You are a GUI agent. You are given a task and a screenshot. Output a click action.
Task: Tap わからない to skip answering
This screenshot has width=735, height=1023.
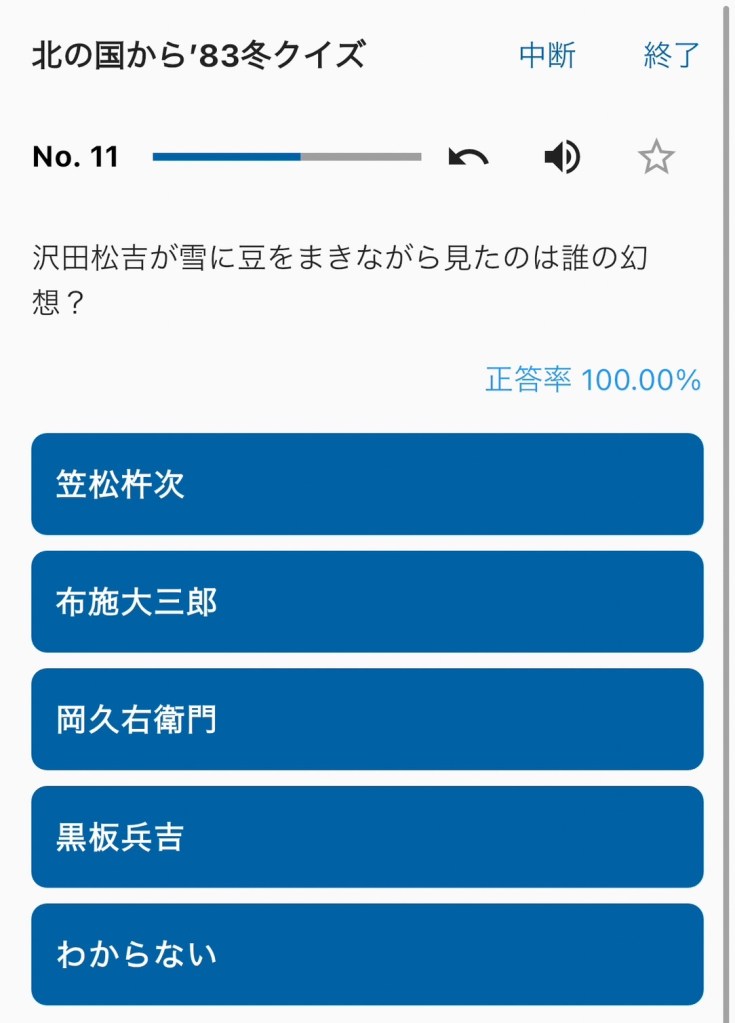tap(367, 954)
